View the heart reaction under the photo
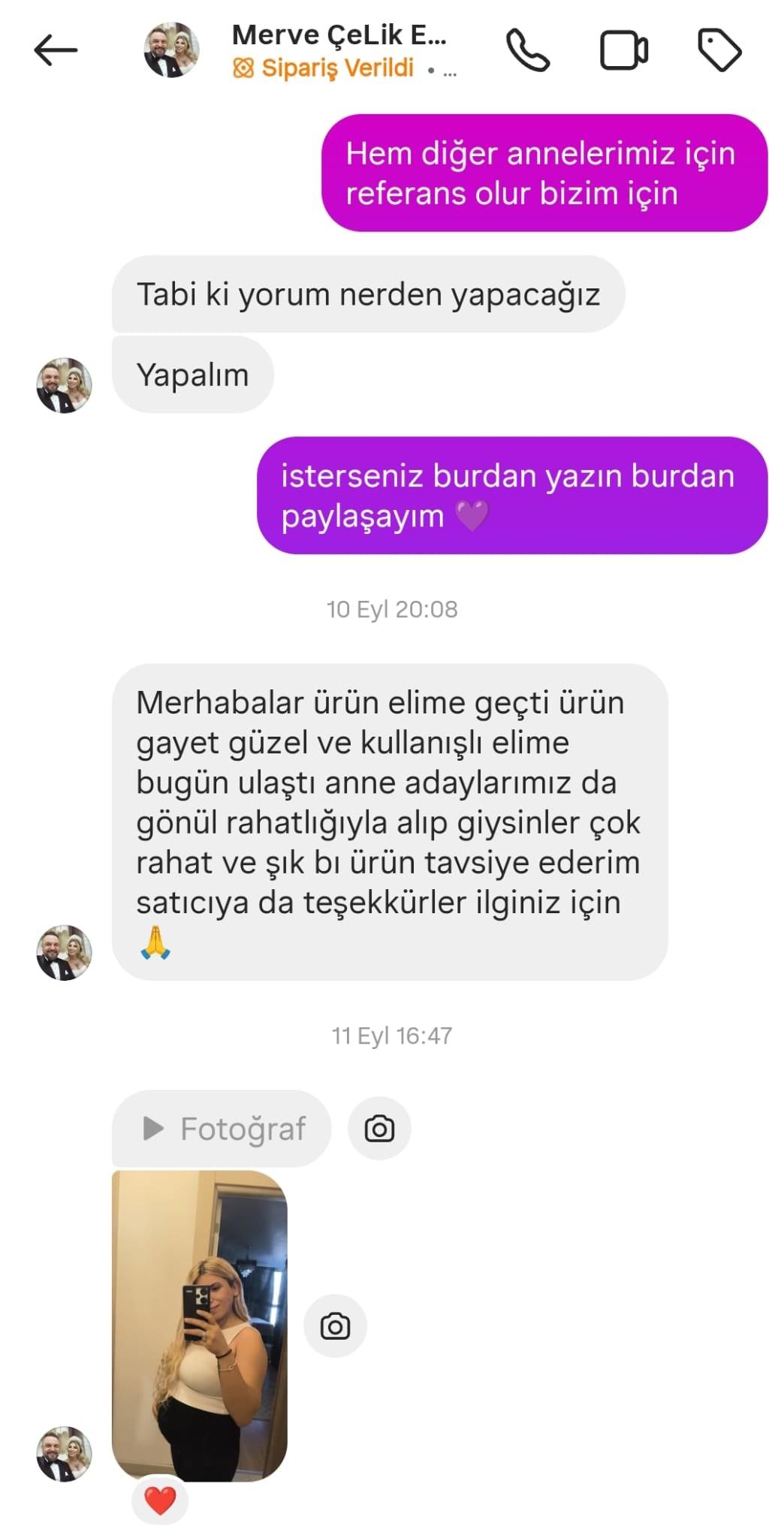784x1538 pixels. coord(159,1500)
